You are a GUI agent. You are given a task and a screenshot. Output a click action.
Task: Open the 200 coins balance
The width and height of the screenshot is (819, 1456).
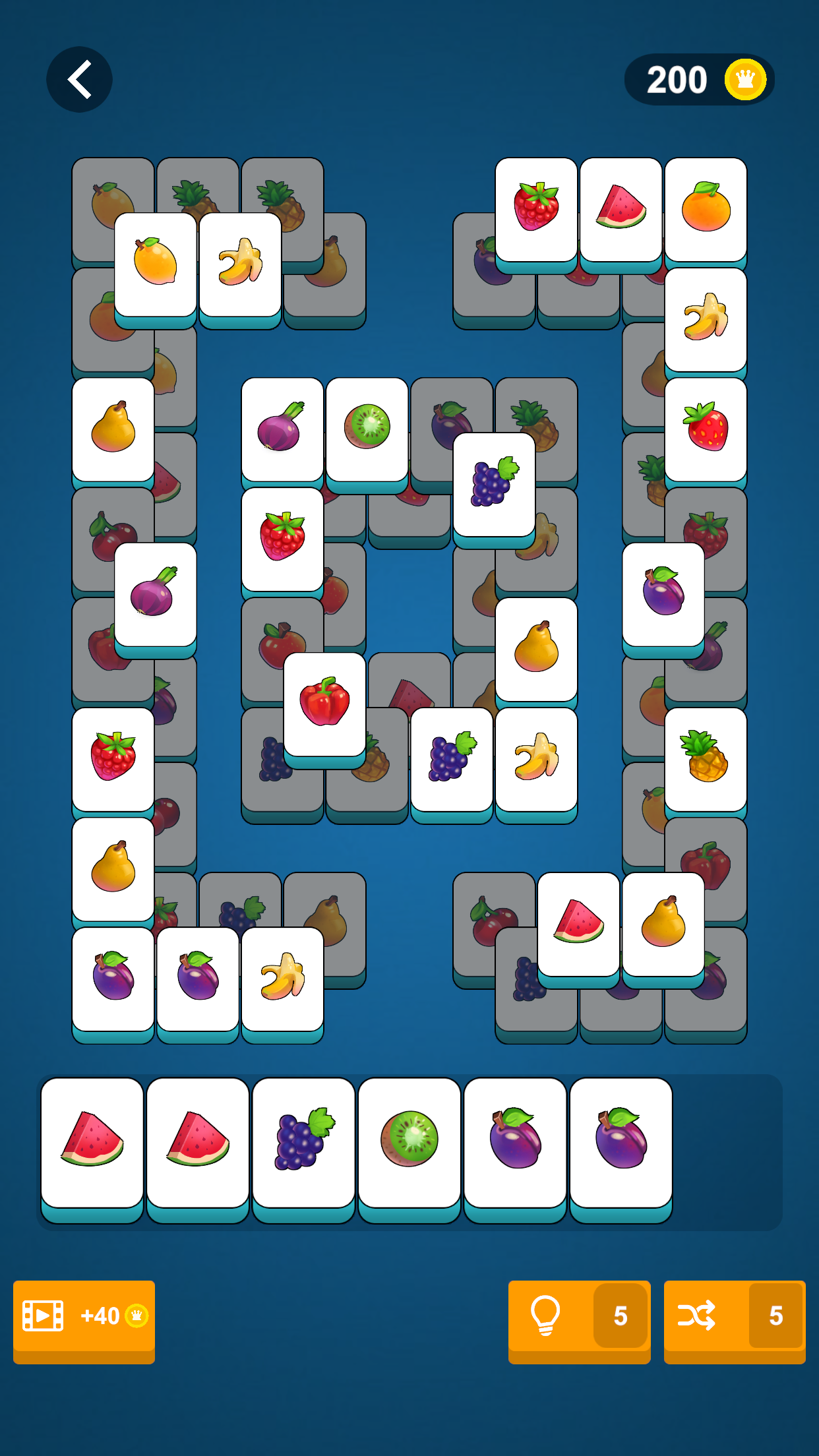coord(699,80)
